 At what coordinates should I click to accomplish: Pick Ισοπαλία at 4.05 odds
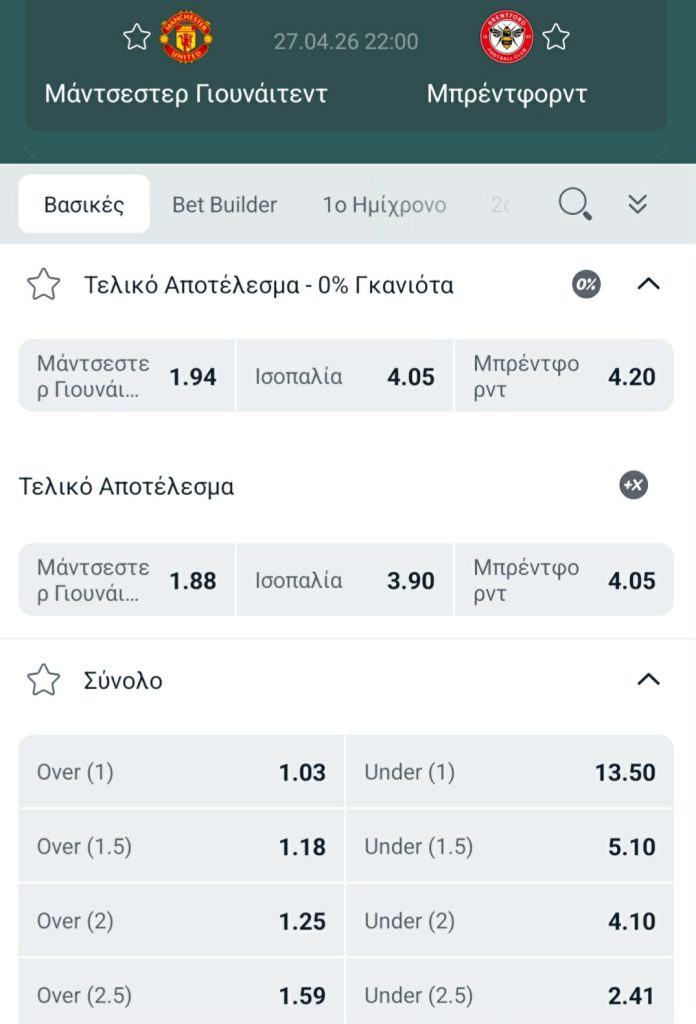coord(345,376)
